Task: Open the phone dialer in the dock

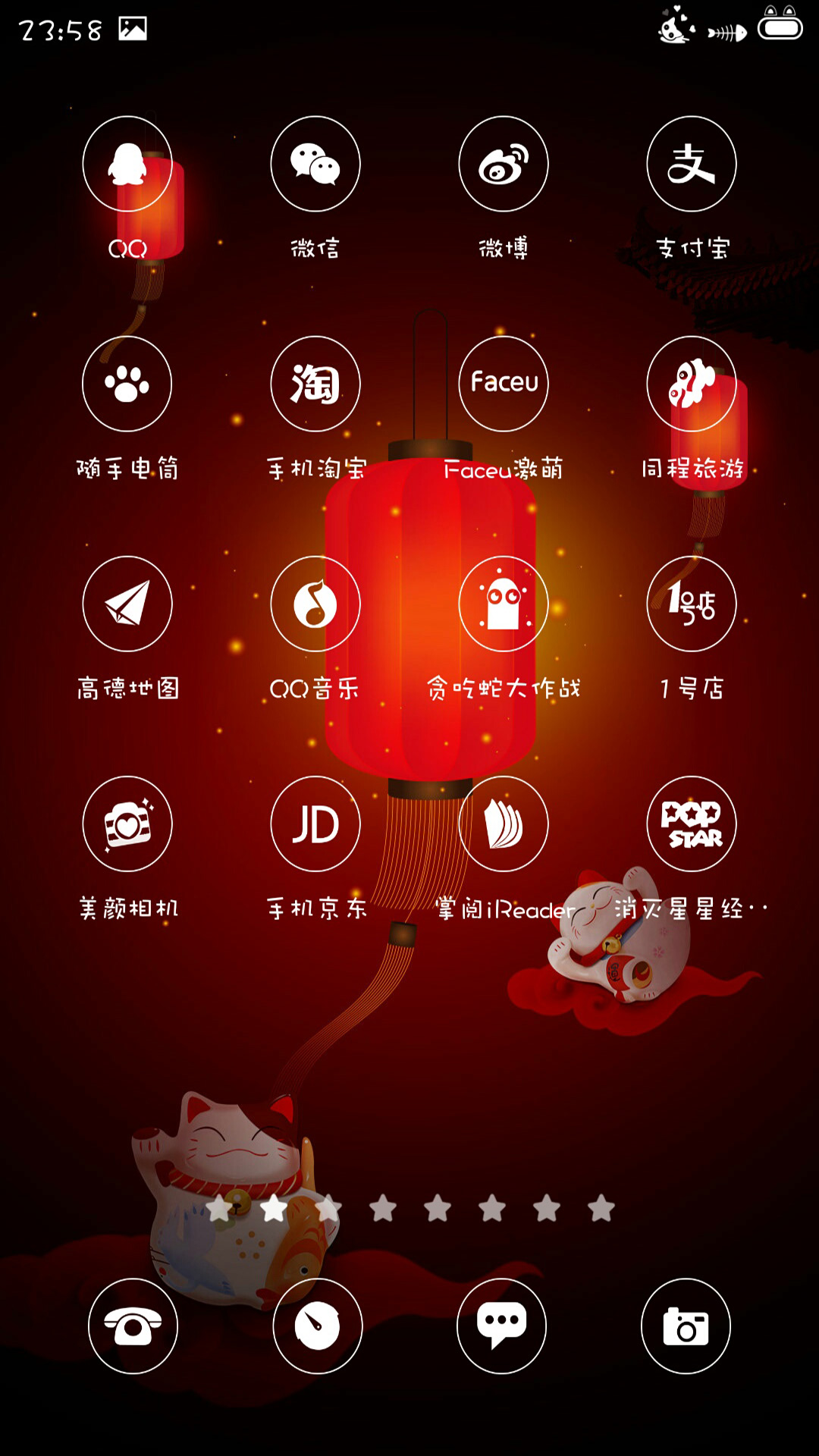Action: tap(133, 1326)
